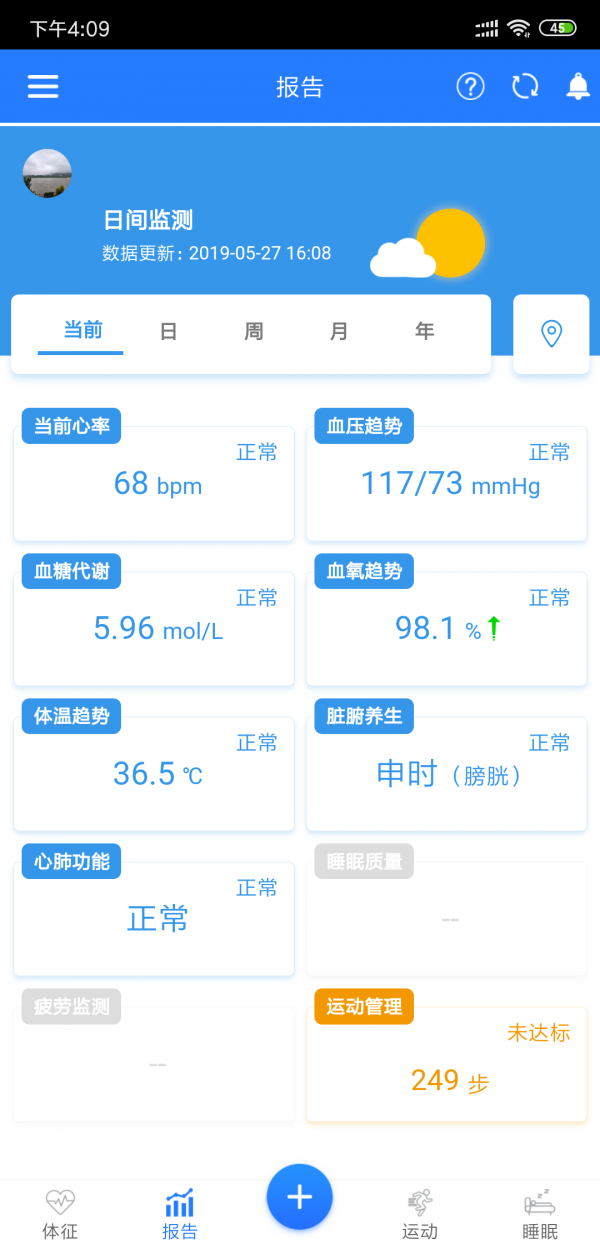Switch to the 周 time range tab
This screenshot has width=600, height=1249.
254,331
